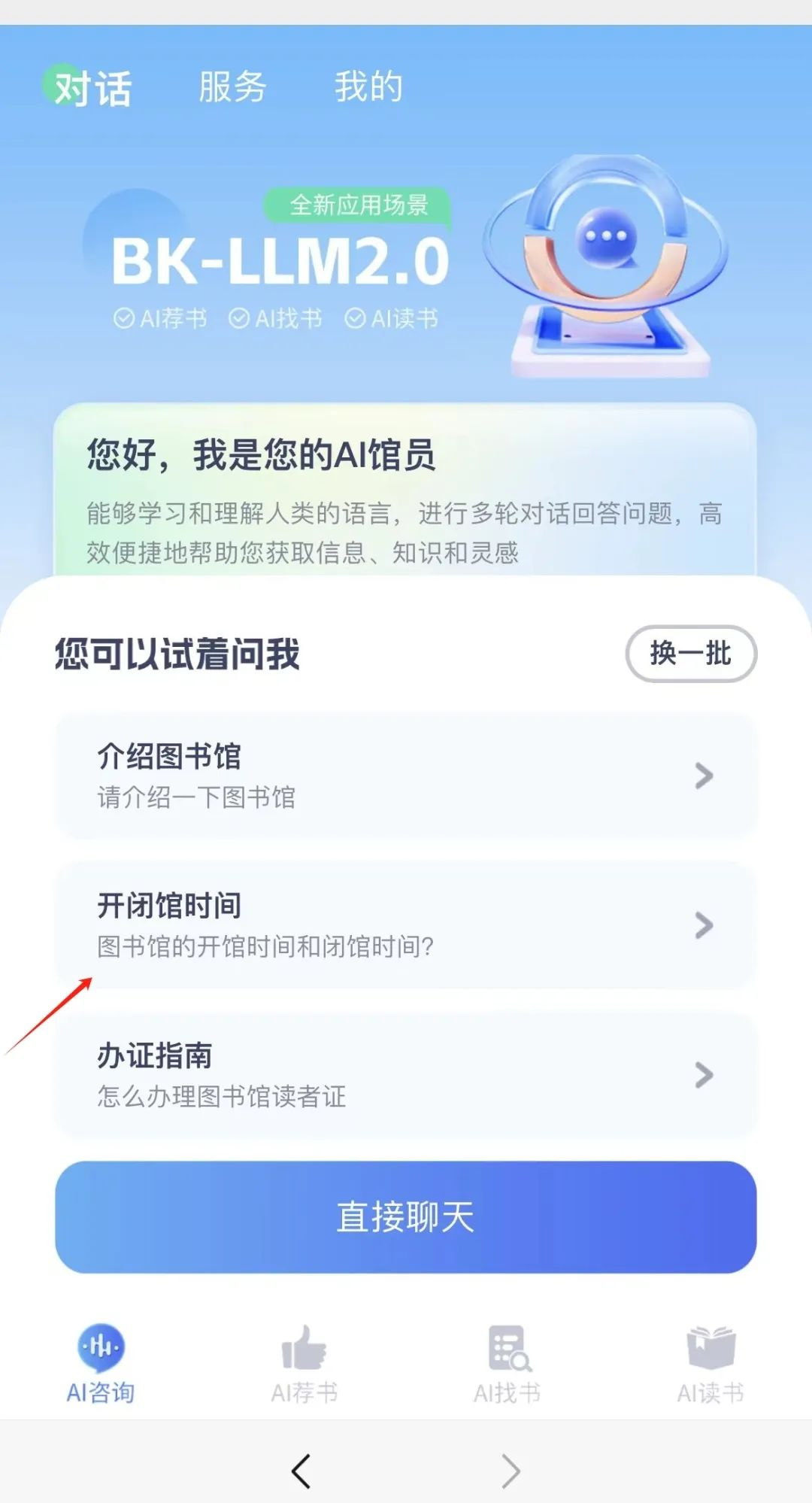Open the 我的 top tab
Image resolution: width=812 pixels, height=1503 pixels.
pyautogui.click(x=368, y=87)
